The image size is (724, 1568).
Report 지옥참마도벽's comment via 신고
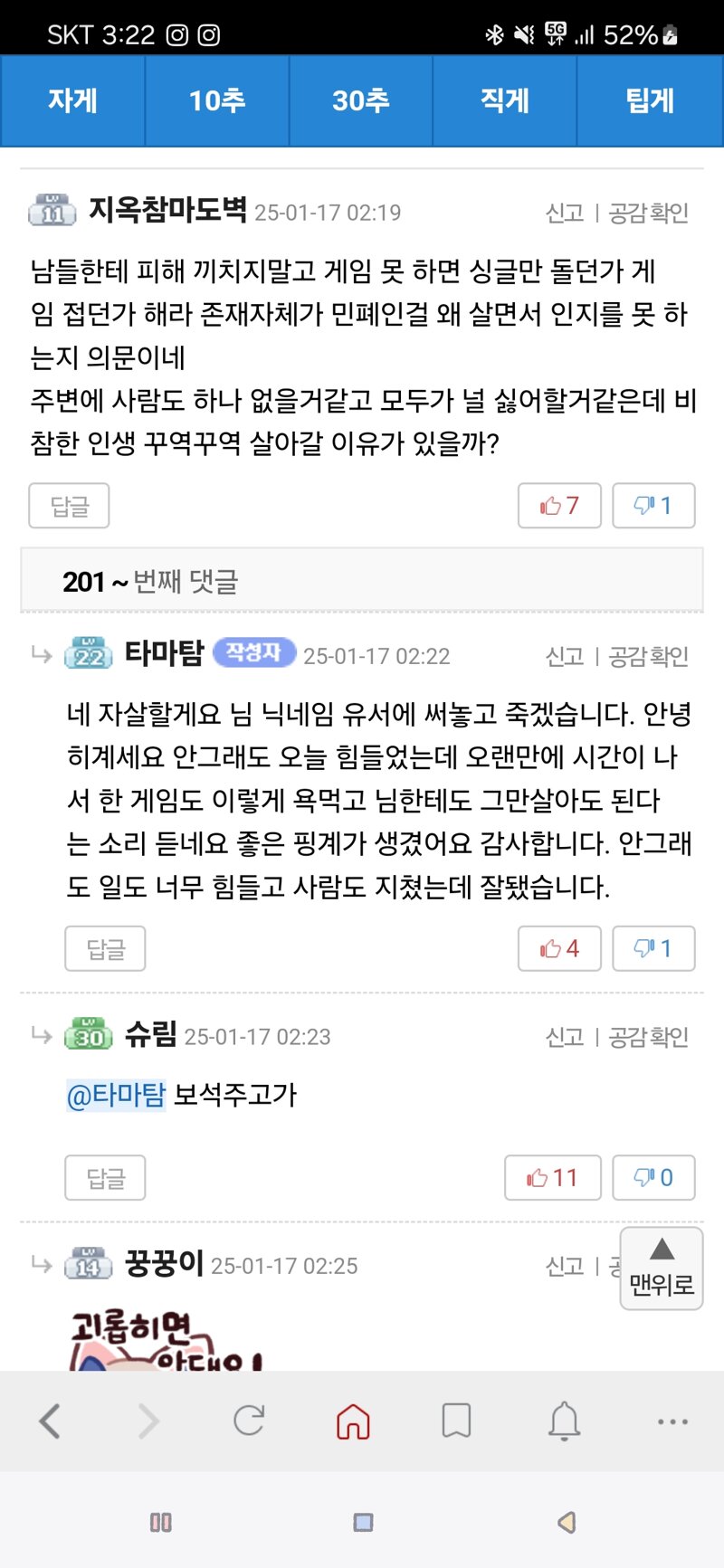click(565, 213)
